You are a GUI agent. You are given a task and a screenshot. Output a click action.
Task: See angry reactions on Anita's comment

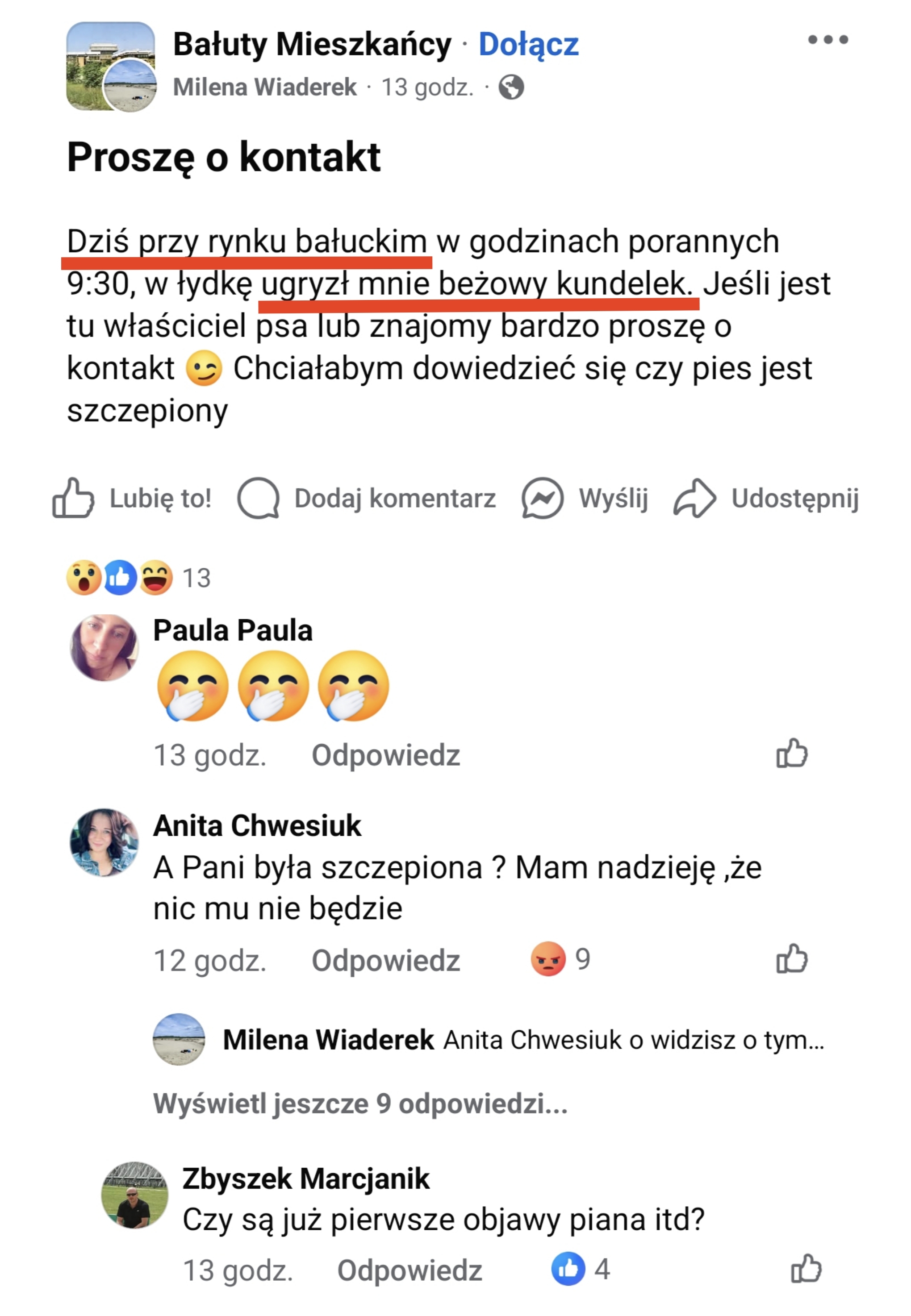(560, 959)
